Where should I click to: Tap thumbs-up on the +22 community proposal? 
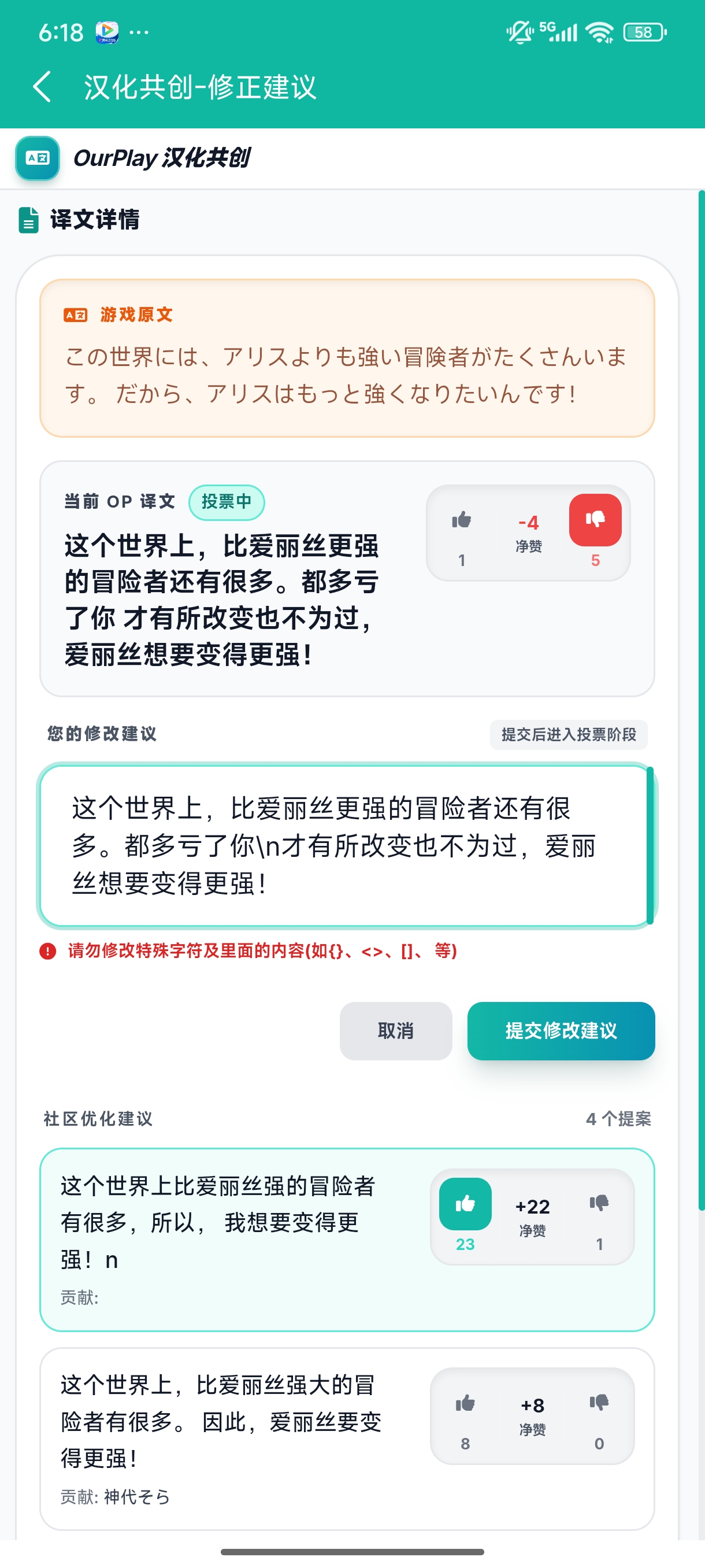point(465,1204)
